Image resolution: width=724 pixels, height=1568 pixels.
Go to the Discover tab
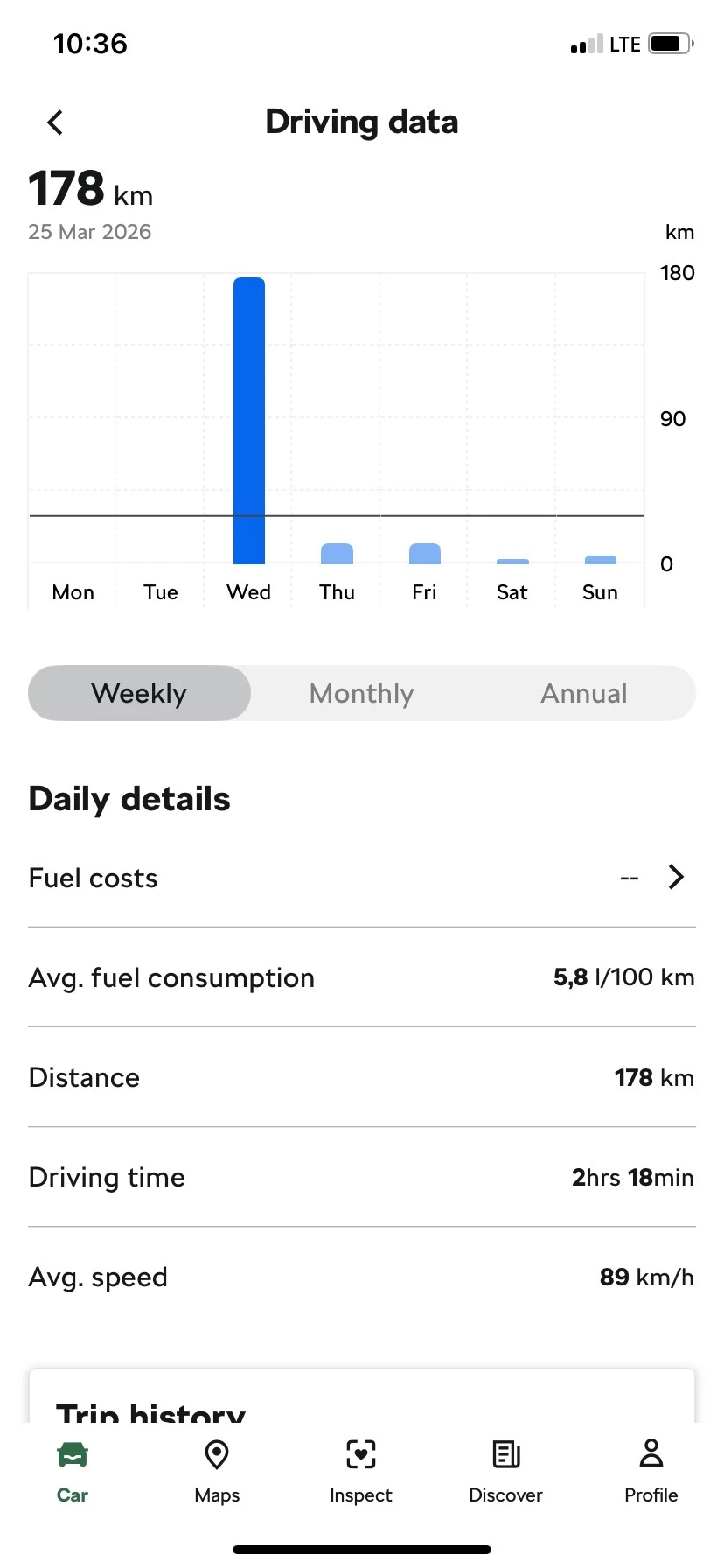click(505, 1470)
